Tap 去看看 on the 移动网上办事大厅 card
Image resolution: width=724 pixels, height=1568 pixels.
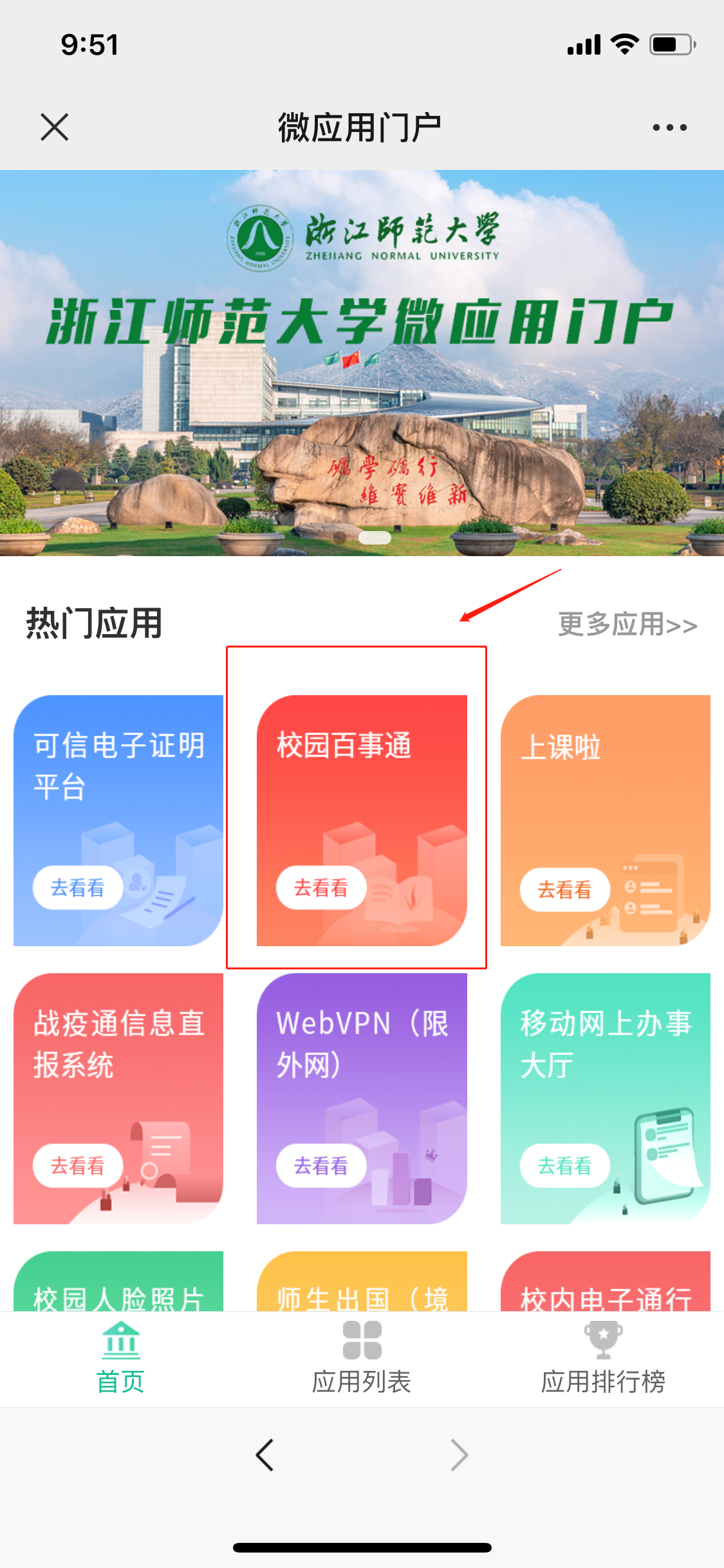564,1166
